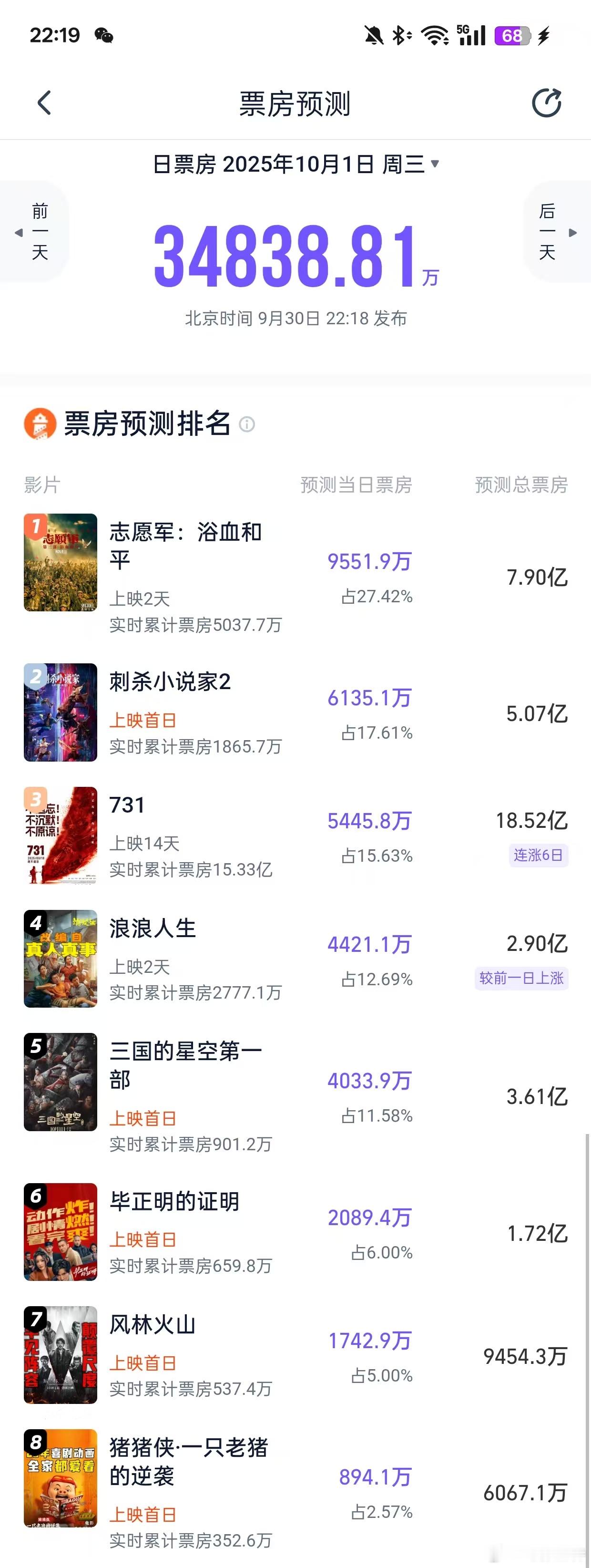Open 浪浪人生 in the ranking
The width and height of the screenshot is (591, 1568).
(x=153, y=929)
